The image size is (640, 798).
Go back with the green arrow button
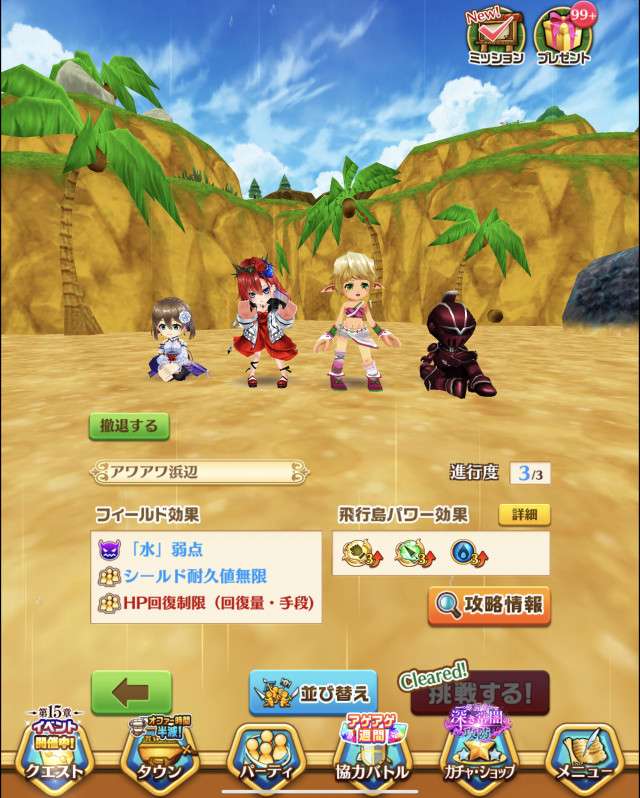(x=131, y=692)
